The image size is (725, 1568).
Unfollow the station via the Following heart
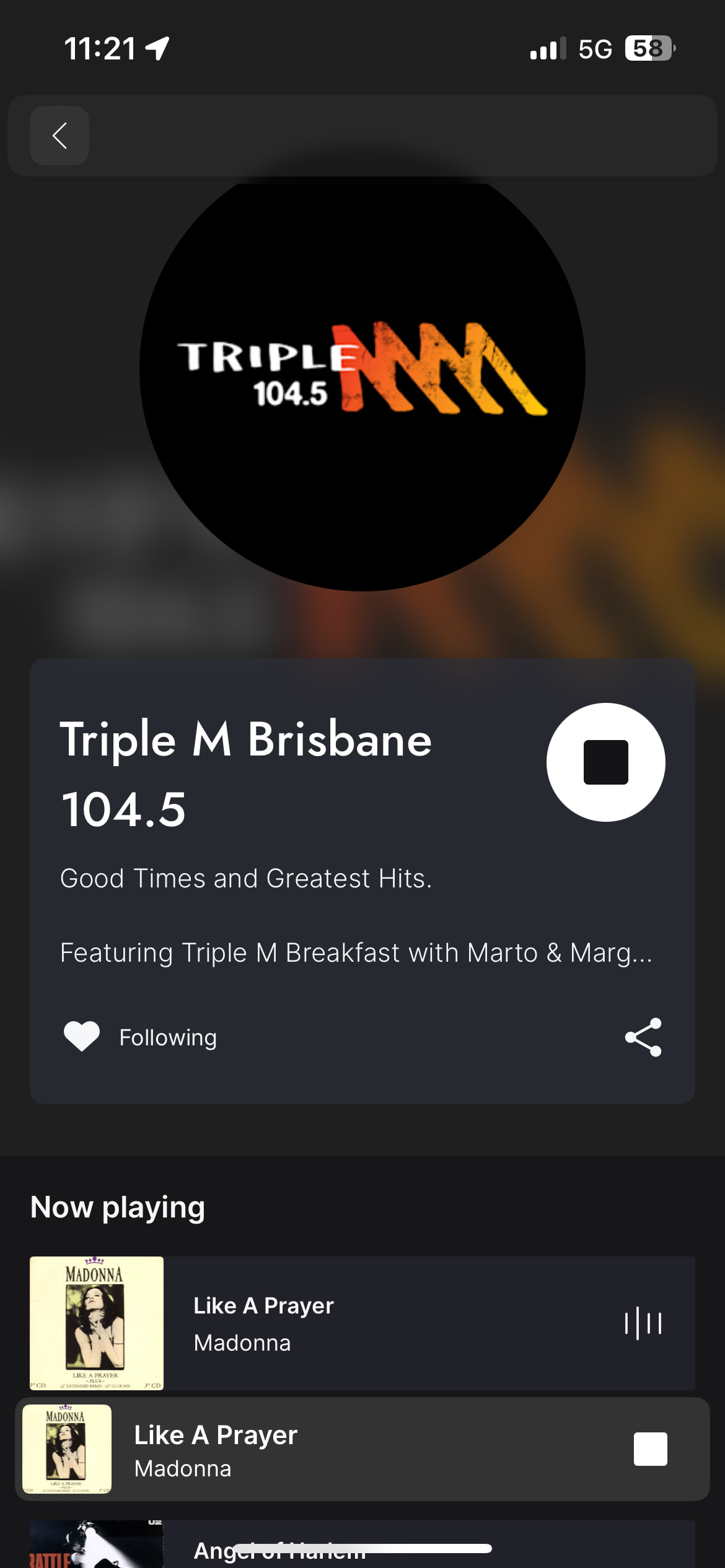(x=82, y=1037)
